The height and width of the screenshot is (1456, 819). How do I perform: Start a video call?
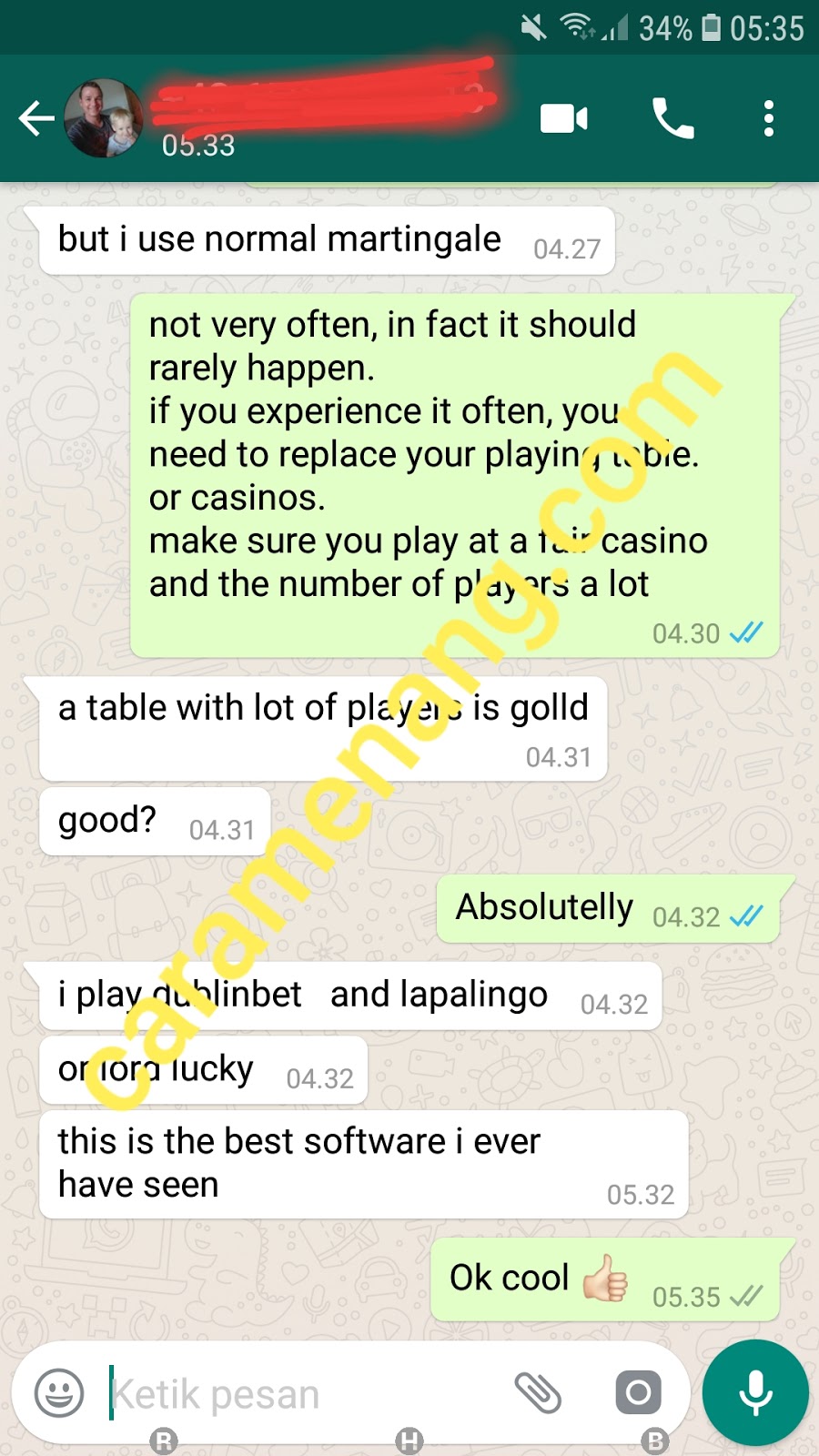point(564,118)
